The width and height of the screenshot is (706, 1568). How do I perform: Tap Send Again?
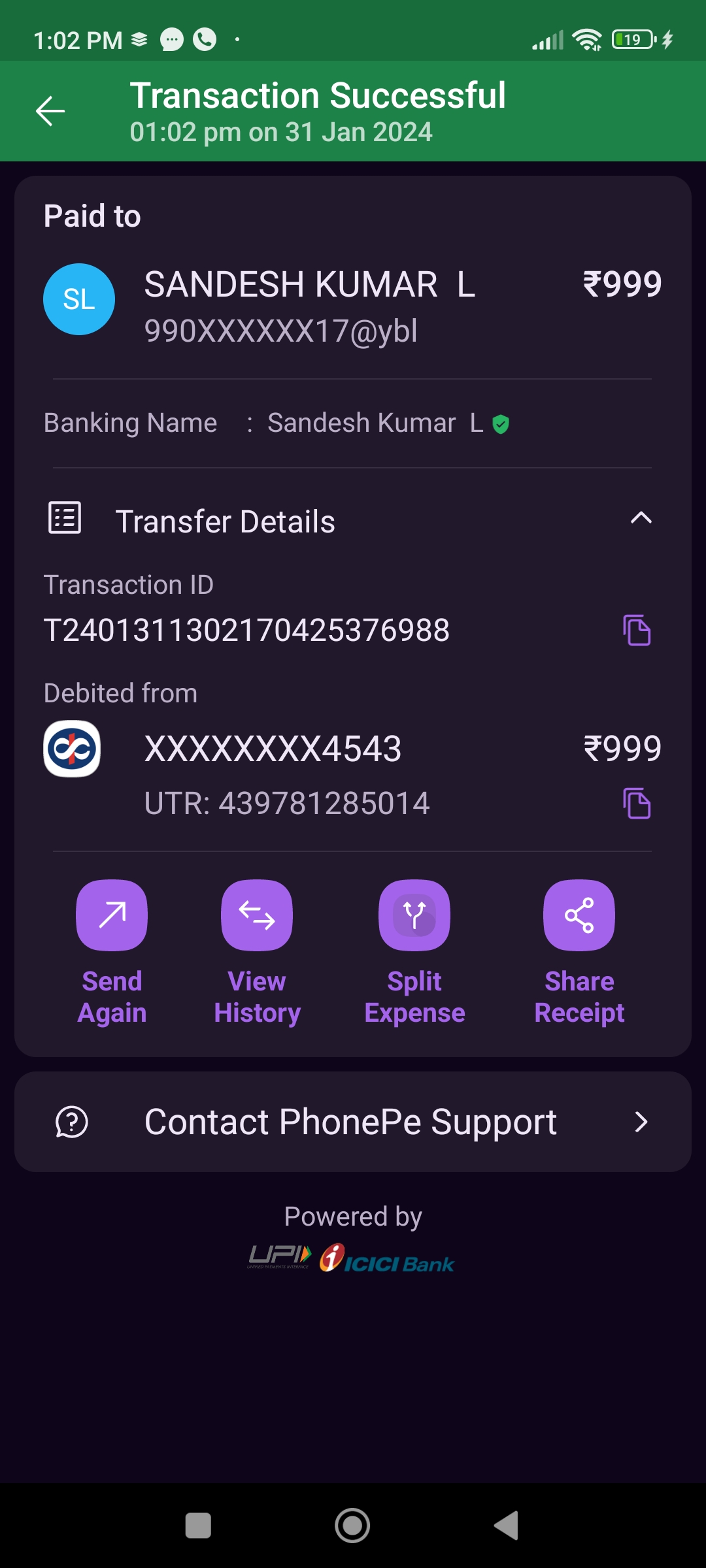click(x=112, y=915)
